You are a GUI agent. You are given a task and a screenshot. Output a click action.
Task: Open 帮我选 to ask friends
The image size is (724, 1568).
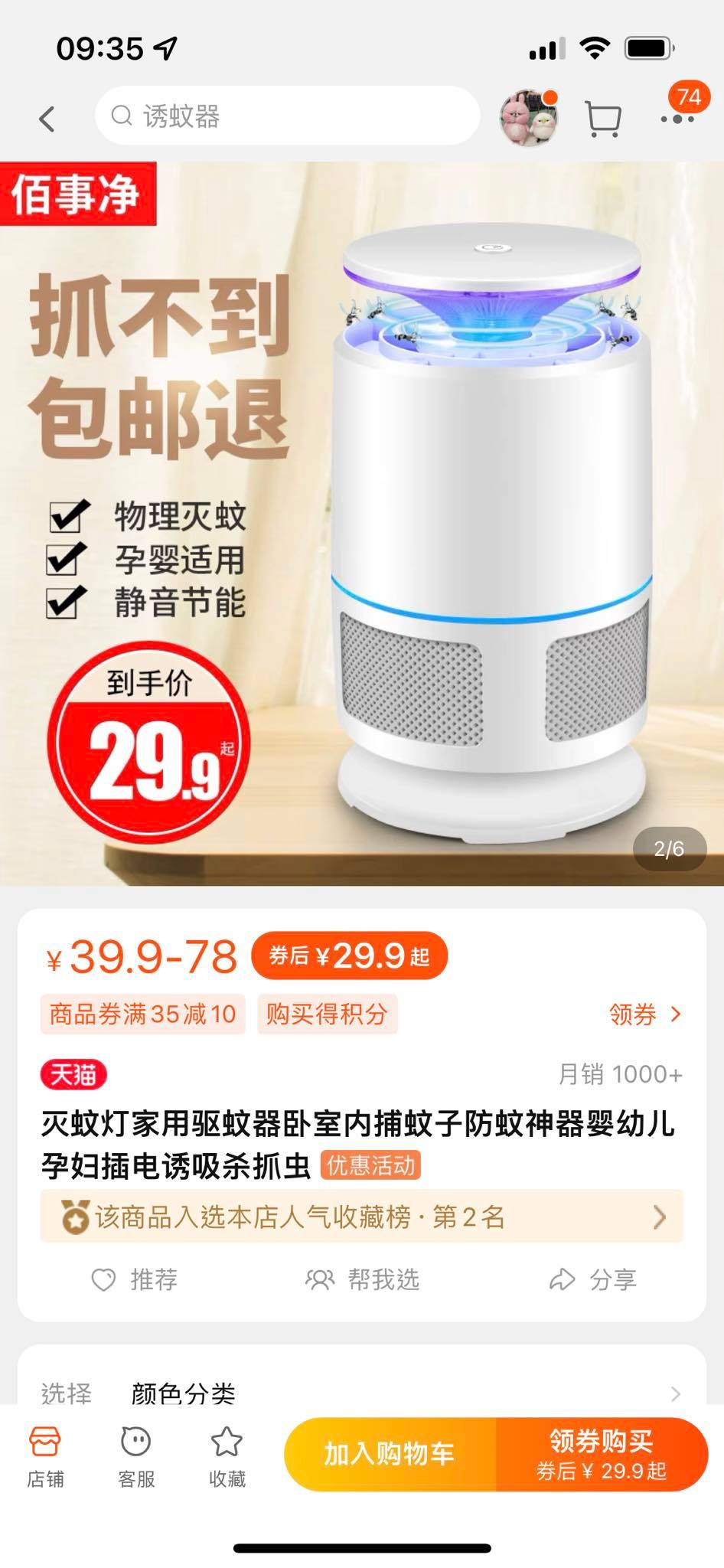pos(362,1279)
